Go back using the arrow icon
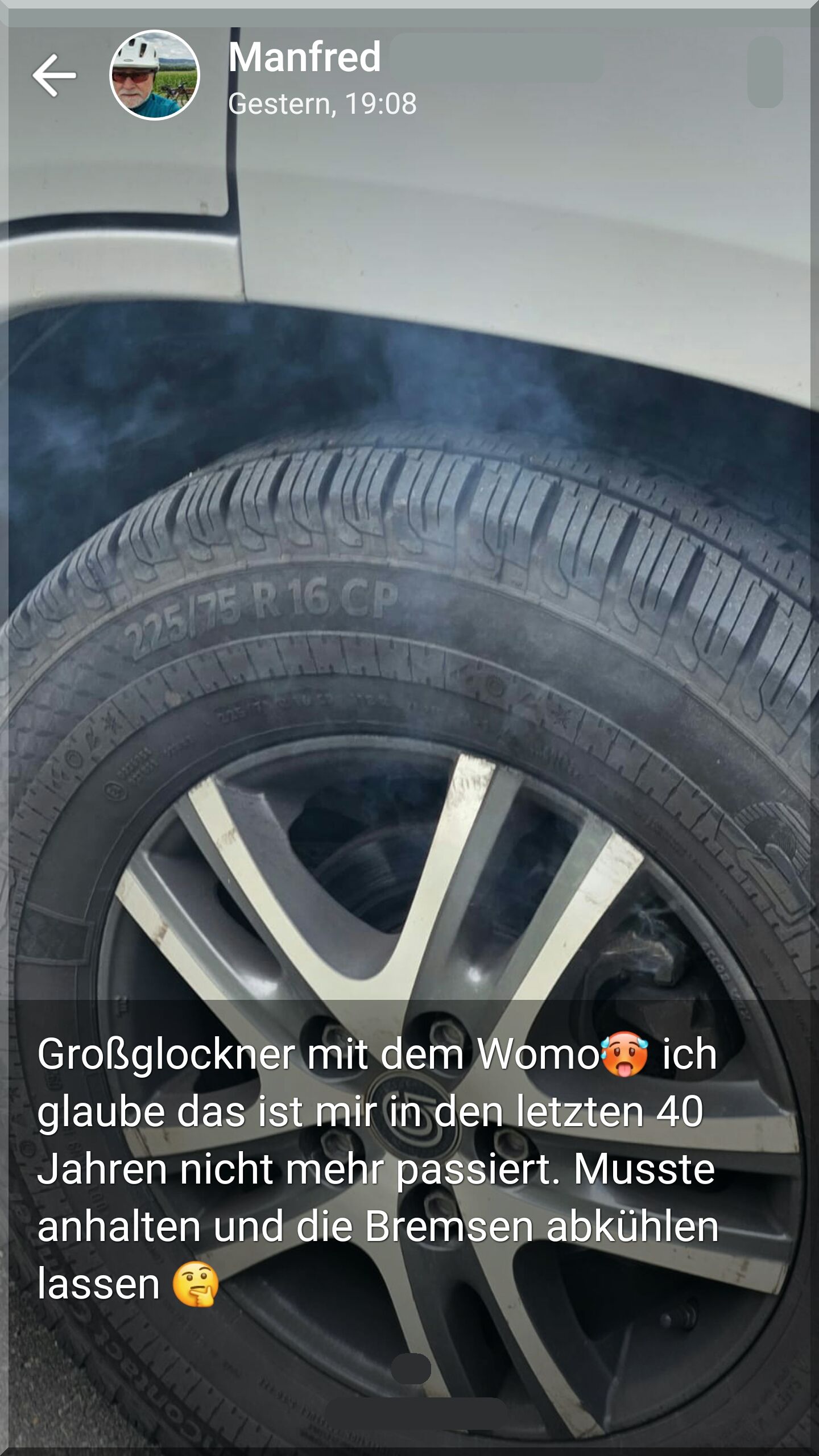Image resolution: width=819 pixels, height=1456 pixels. [54, 75]
